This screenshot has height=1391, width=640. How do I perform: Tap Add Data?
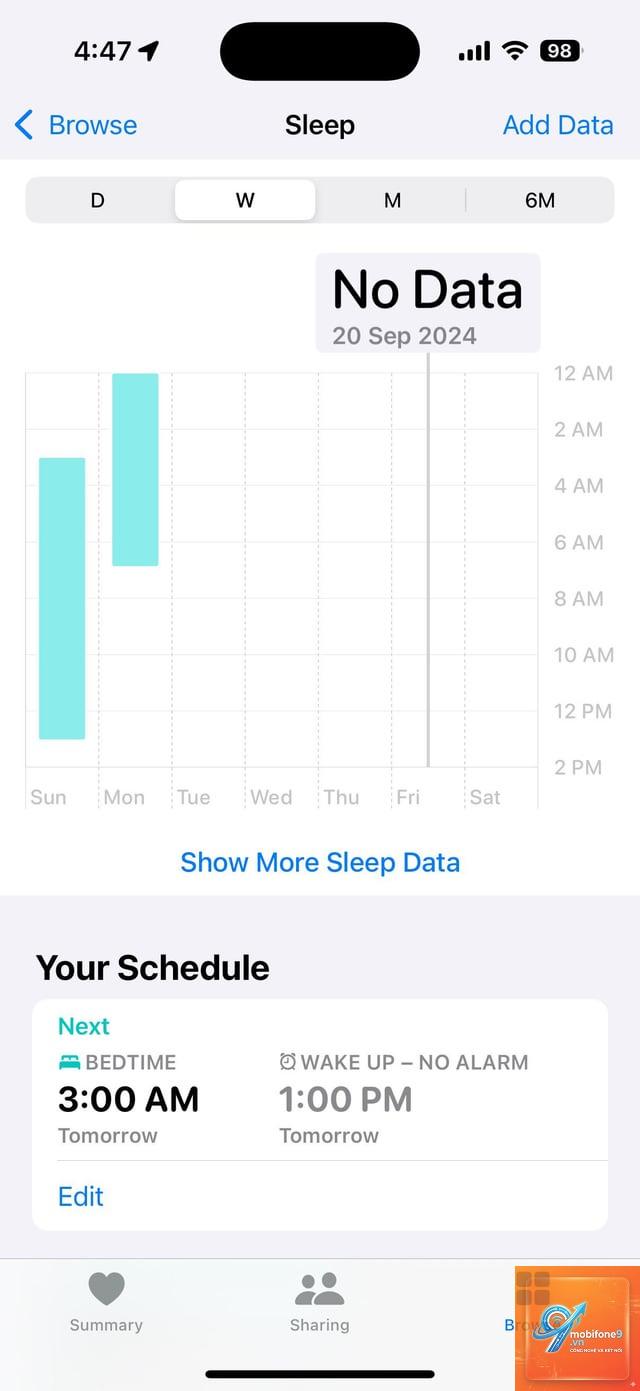click(x=557, y=125)
